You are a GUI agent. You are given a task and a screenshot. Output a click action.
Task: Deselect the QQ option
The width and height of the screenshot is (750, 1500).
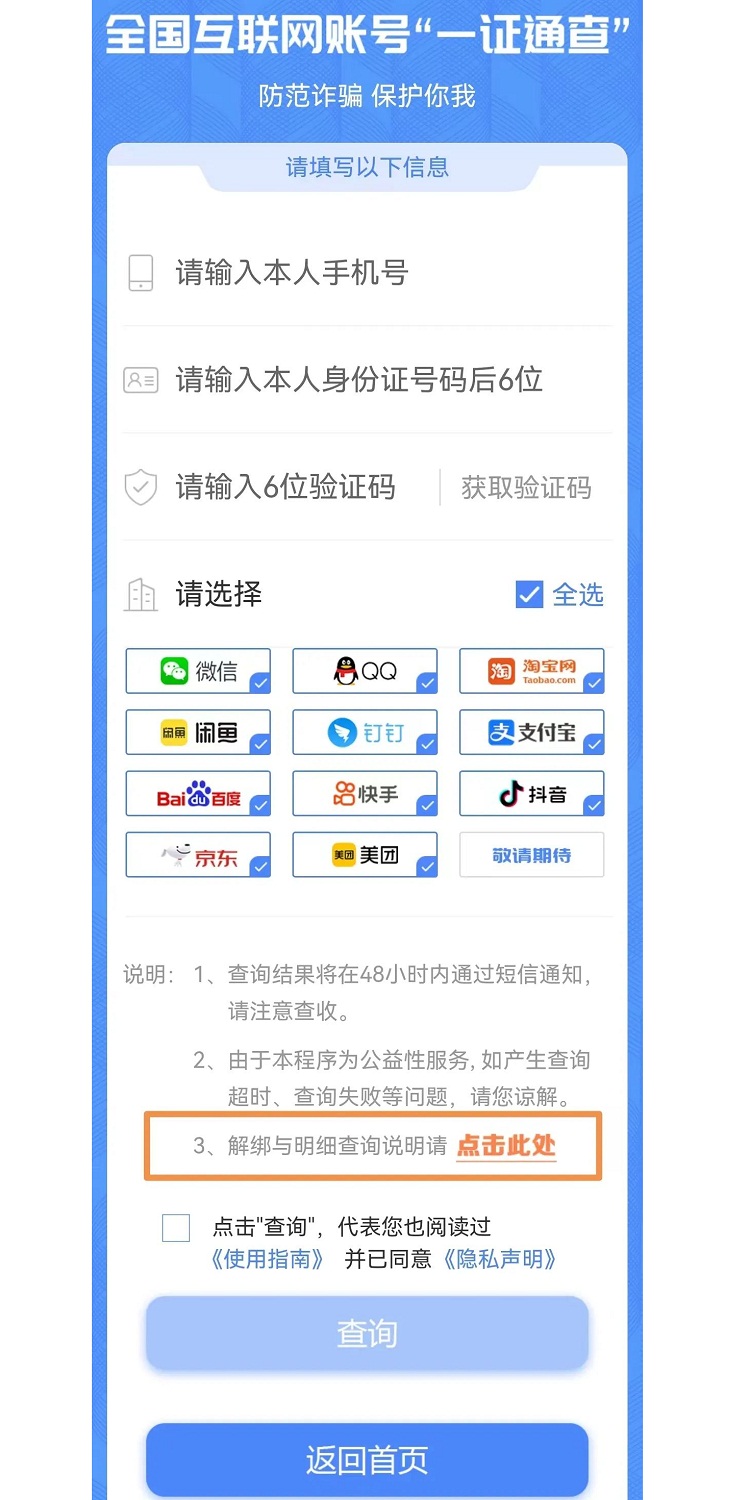365,671
